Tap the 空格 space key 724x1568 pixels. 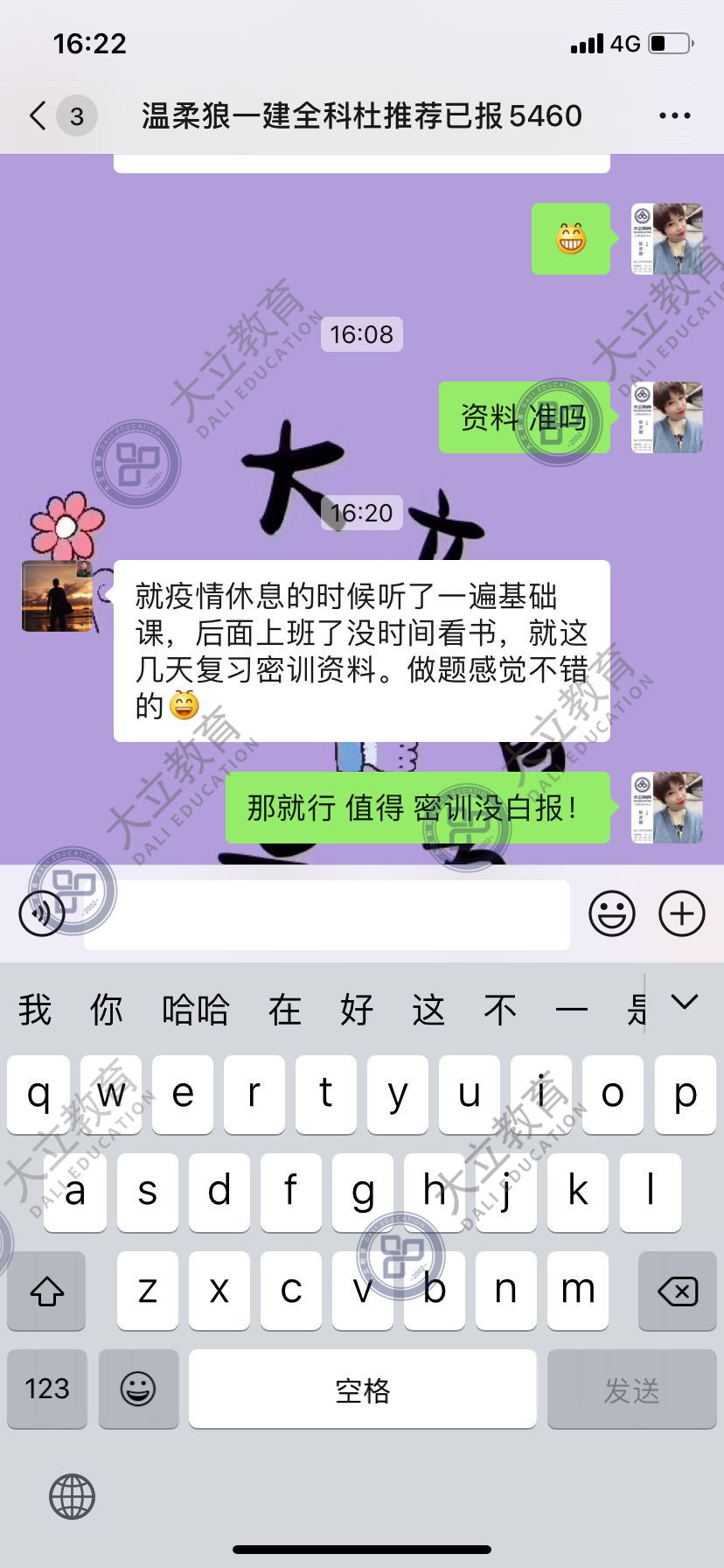(362, 1389)
